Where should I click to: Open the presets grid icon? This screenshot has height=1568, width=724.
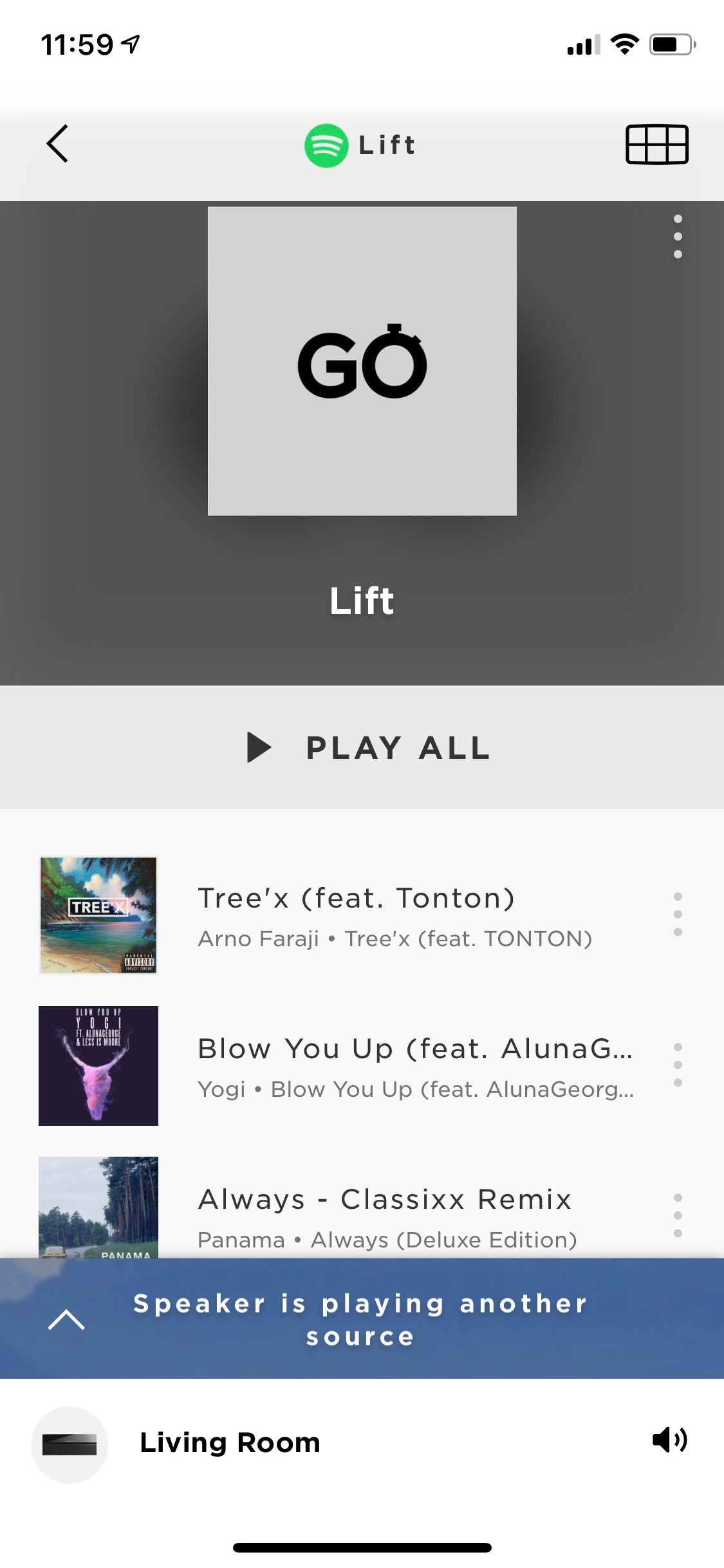[656, 144]
